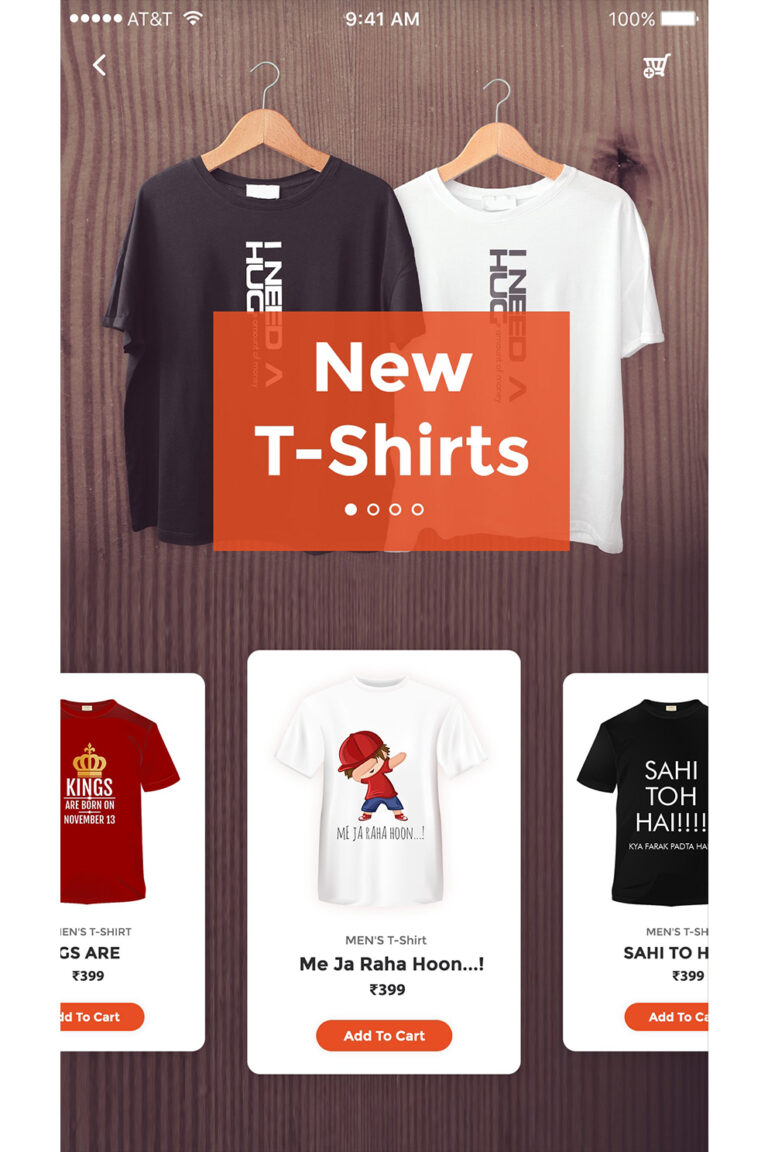Viewport: 768px width, 1152px height.
Task: Open the red Kings Are Born T-shirt card
Action: click(x=120, y=800)
